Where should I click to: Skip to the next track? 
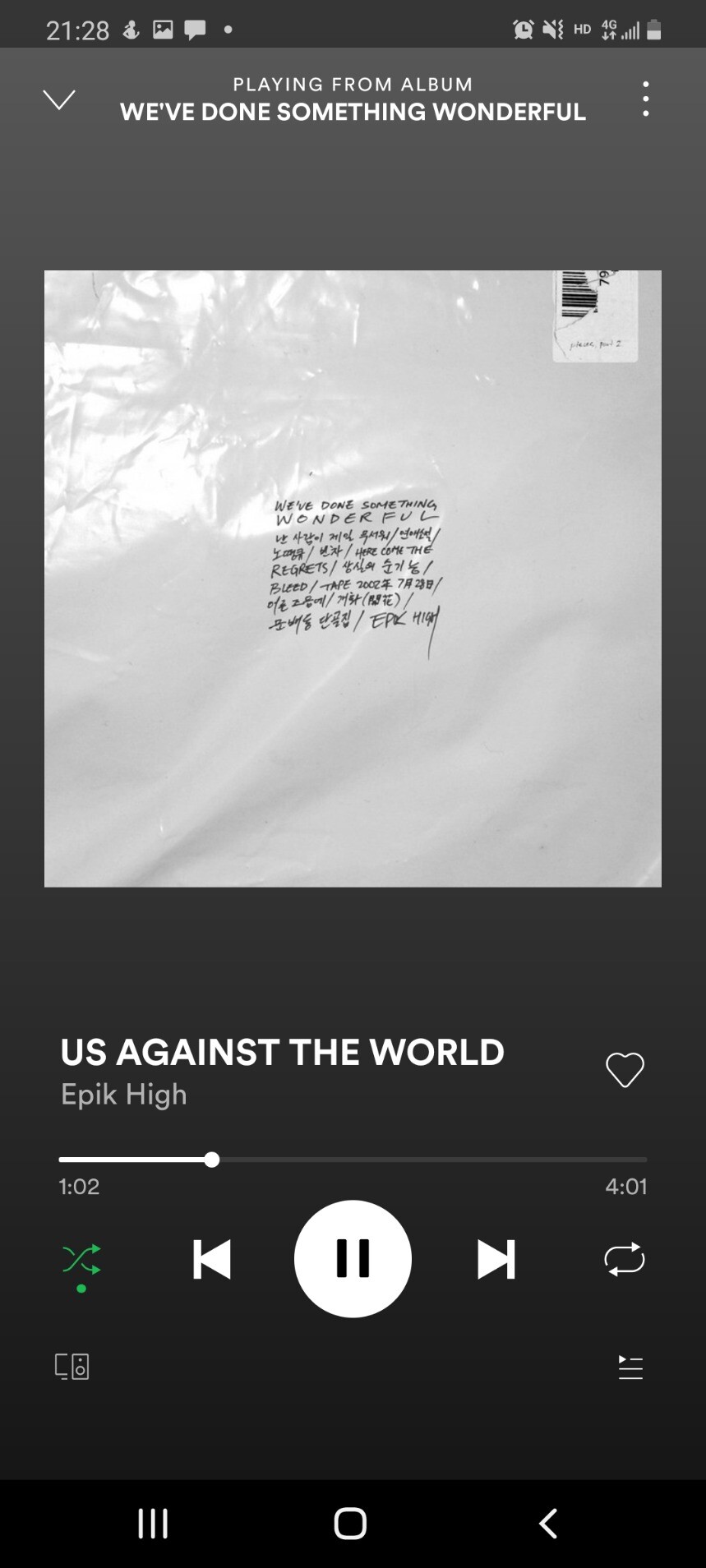496,1259
